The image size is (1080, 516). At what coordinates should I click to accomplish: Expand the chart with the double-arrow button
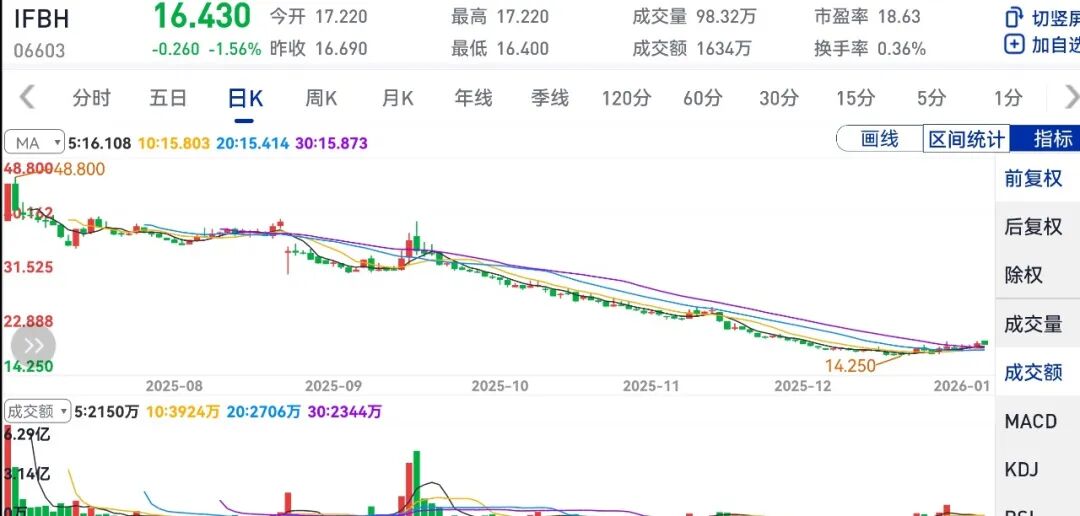[33, 346]
